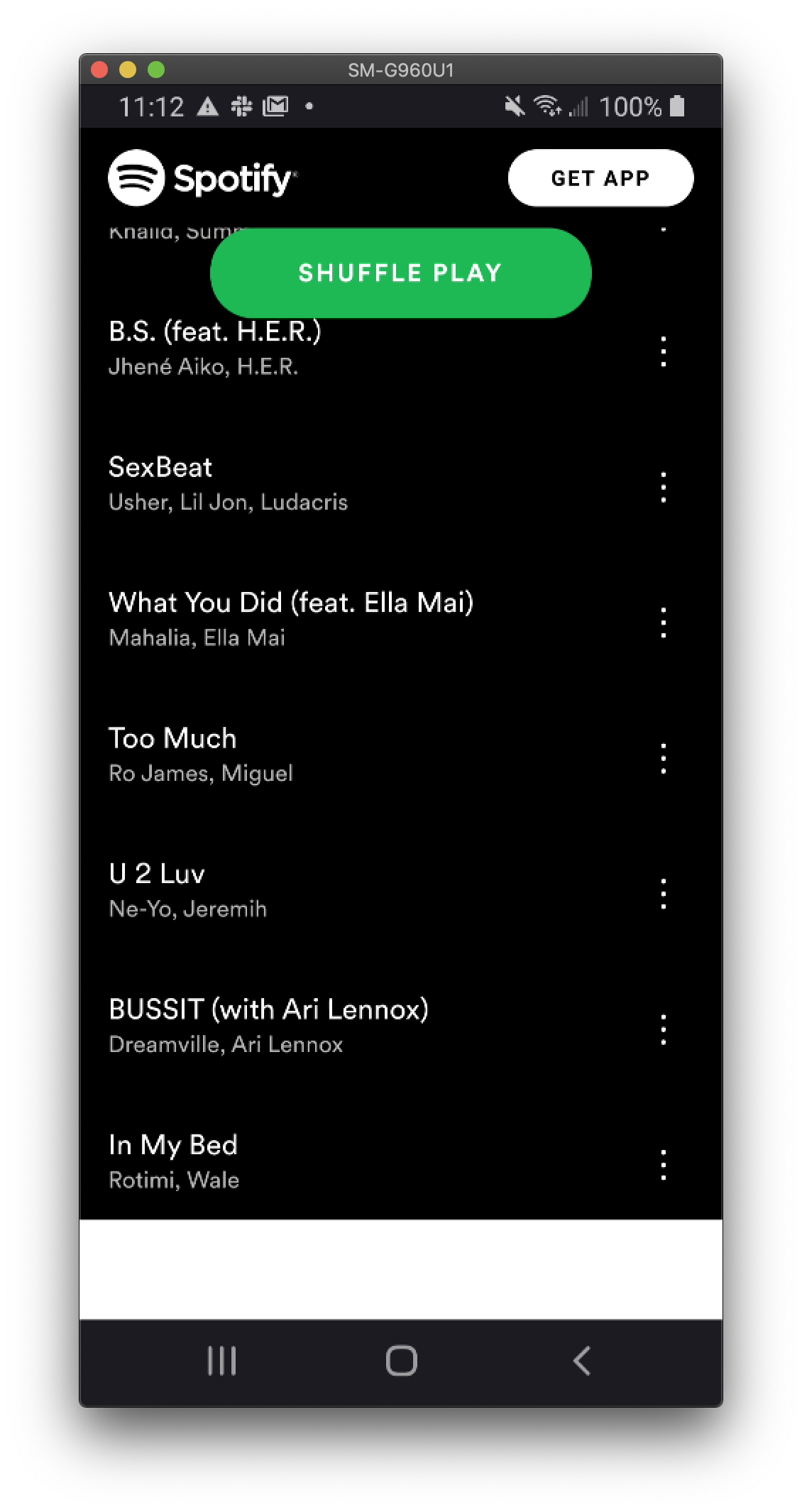Open more options for What You Did

663,623
